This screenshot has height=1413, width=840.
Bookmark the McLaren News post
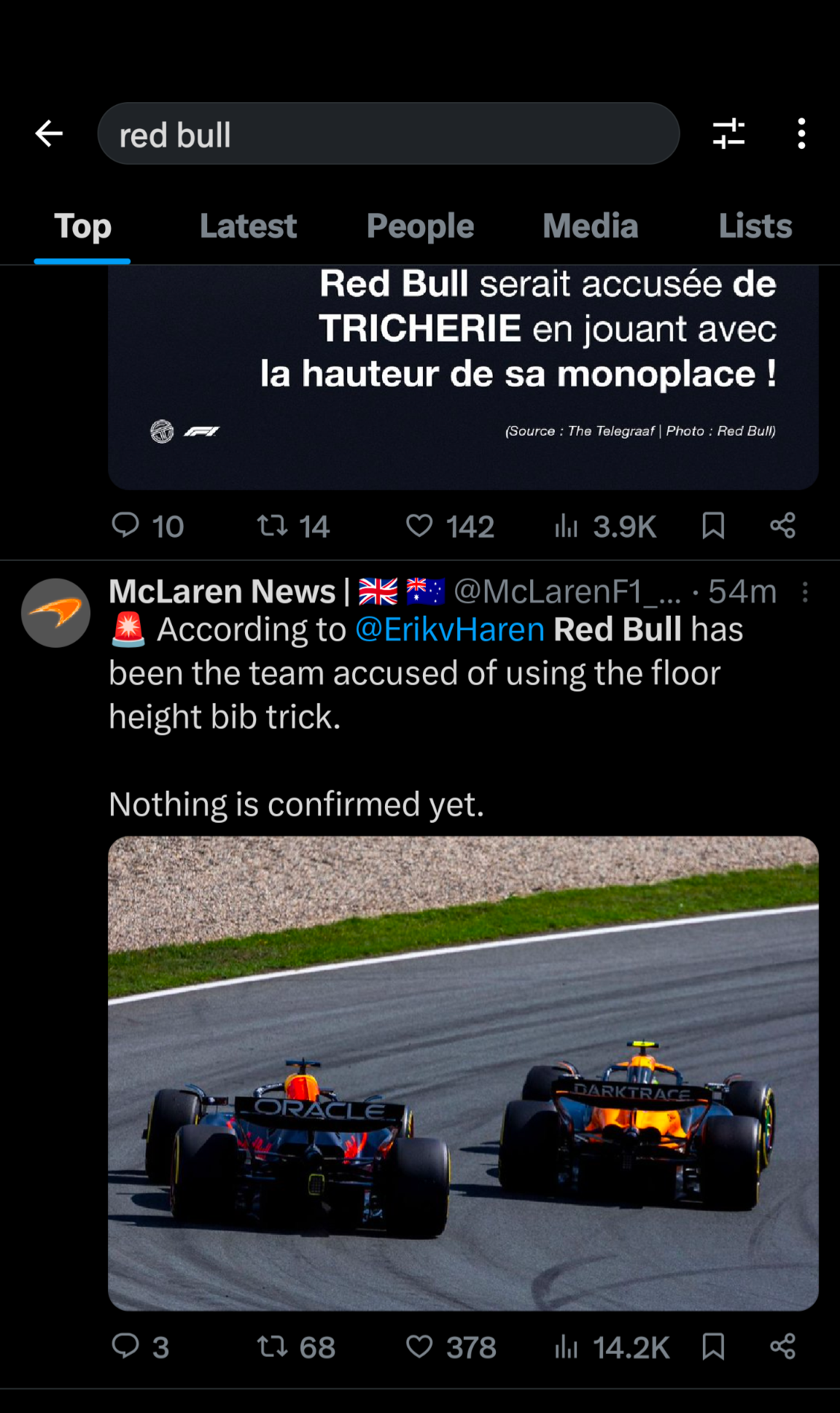tap(713, 1347)
